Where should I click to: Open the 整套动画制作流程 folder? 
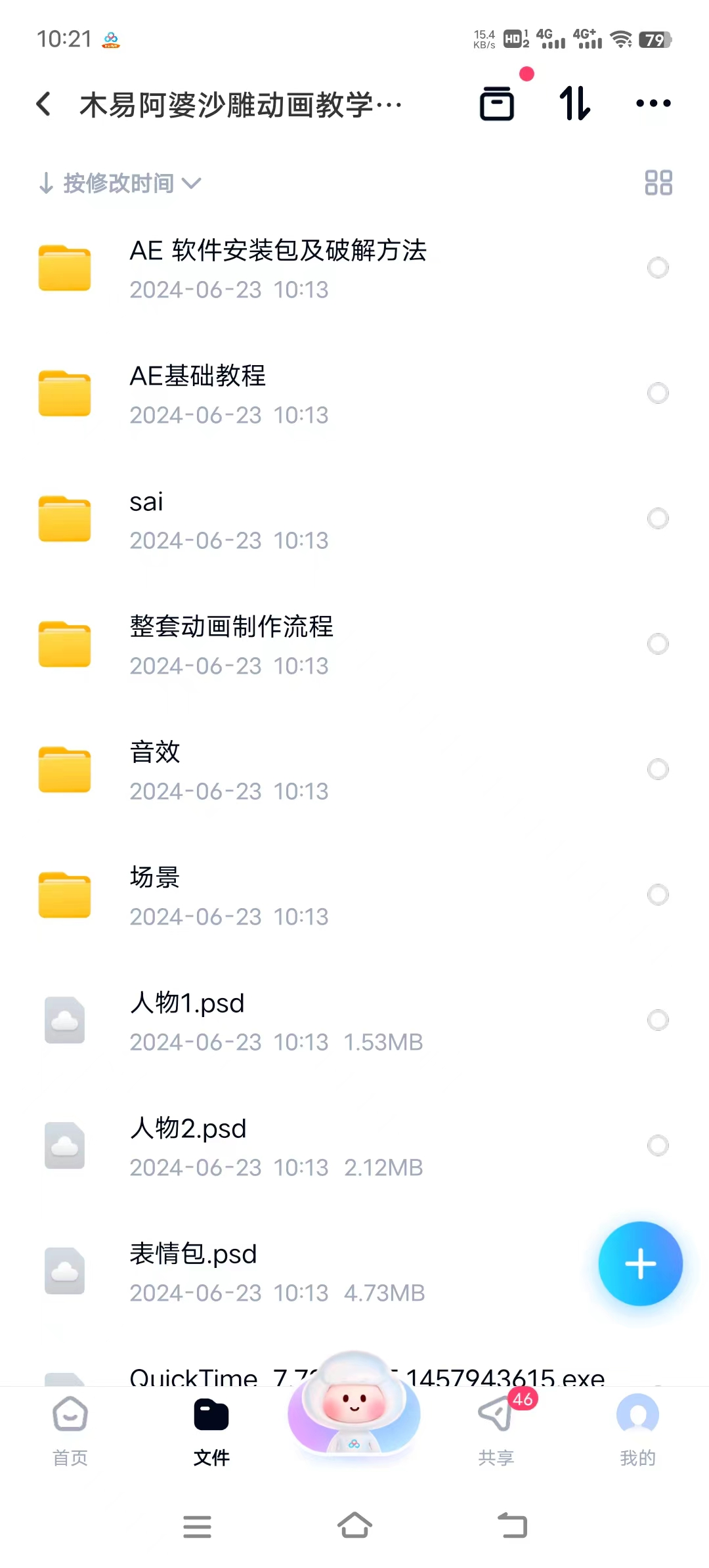point(231,644)
